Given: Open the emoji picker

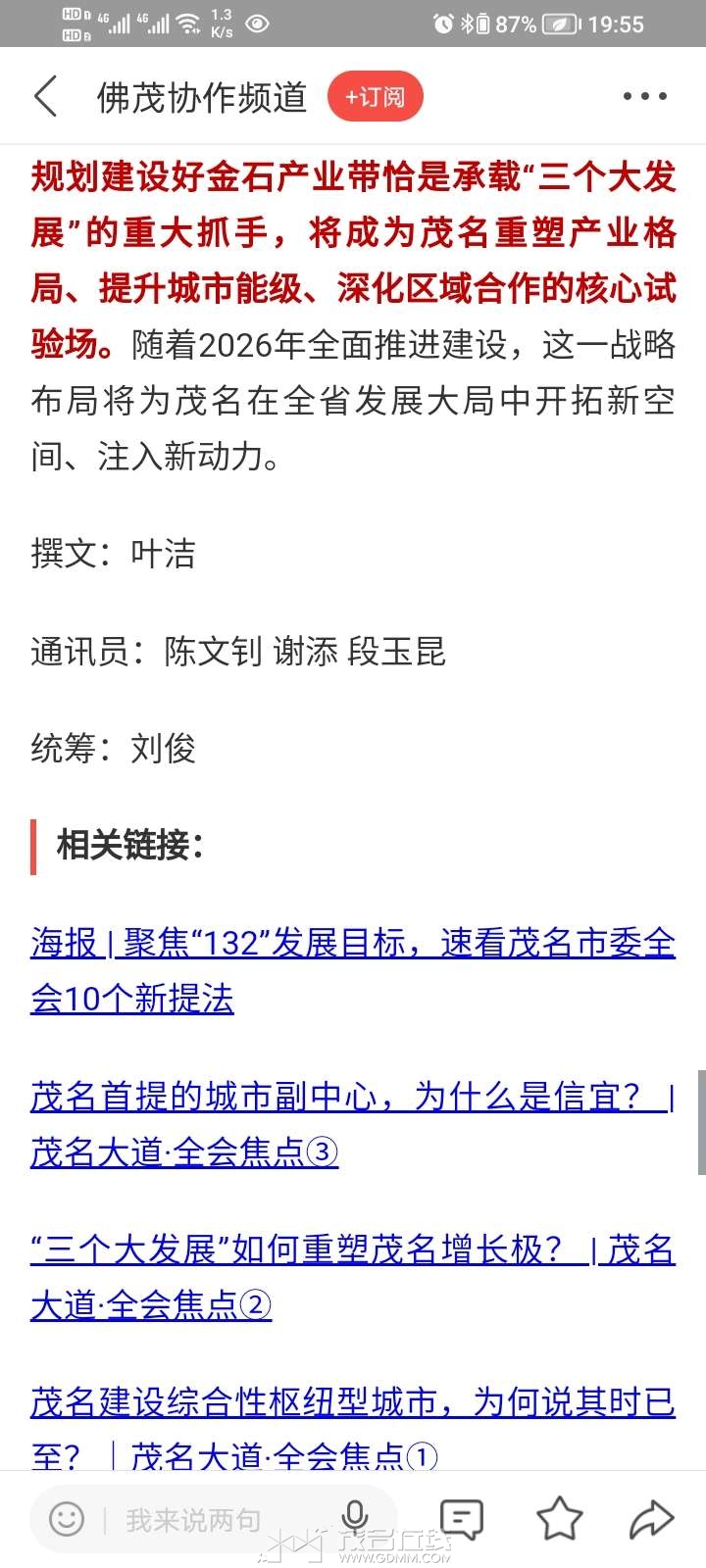Looking at the screenshot, I should [x=67, y=1520].
